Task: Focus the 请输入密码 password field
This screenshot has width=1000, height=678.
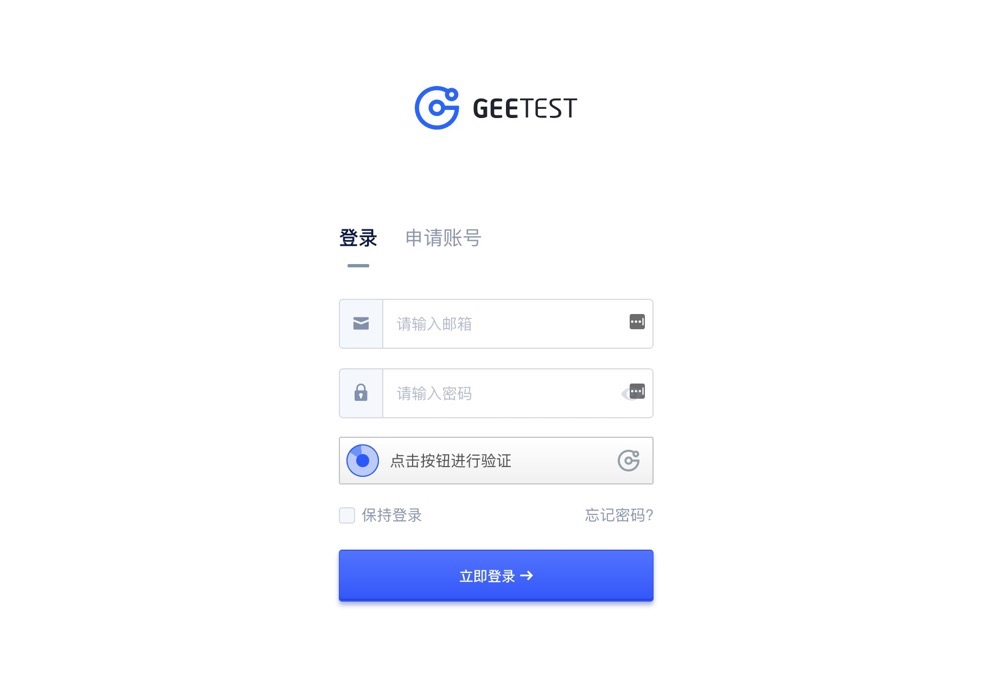Action: pos(500,393)
